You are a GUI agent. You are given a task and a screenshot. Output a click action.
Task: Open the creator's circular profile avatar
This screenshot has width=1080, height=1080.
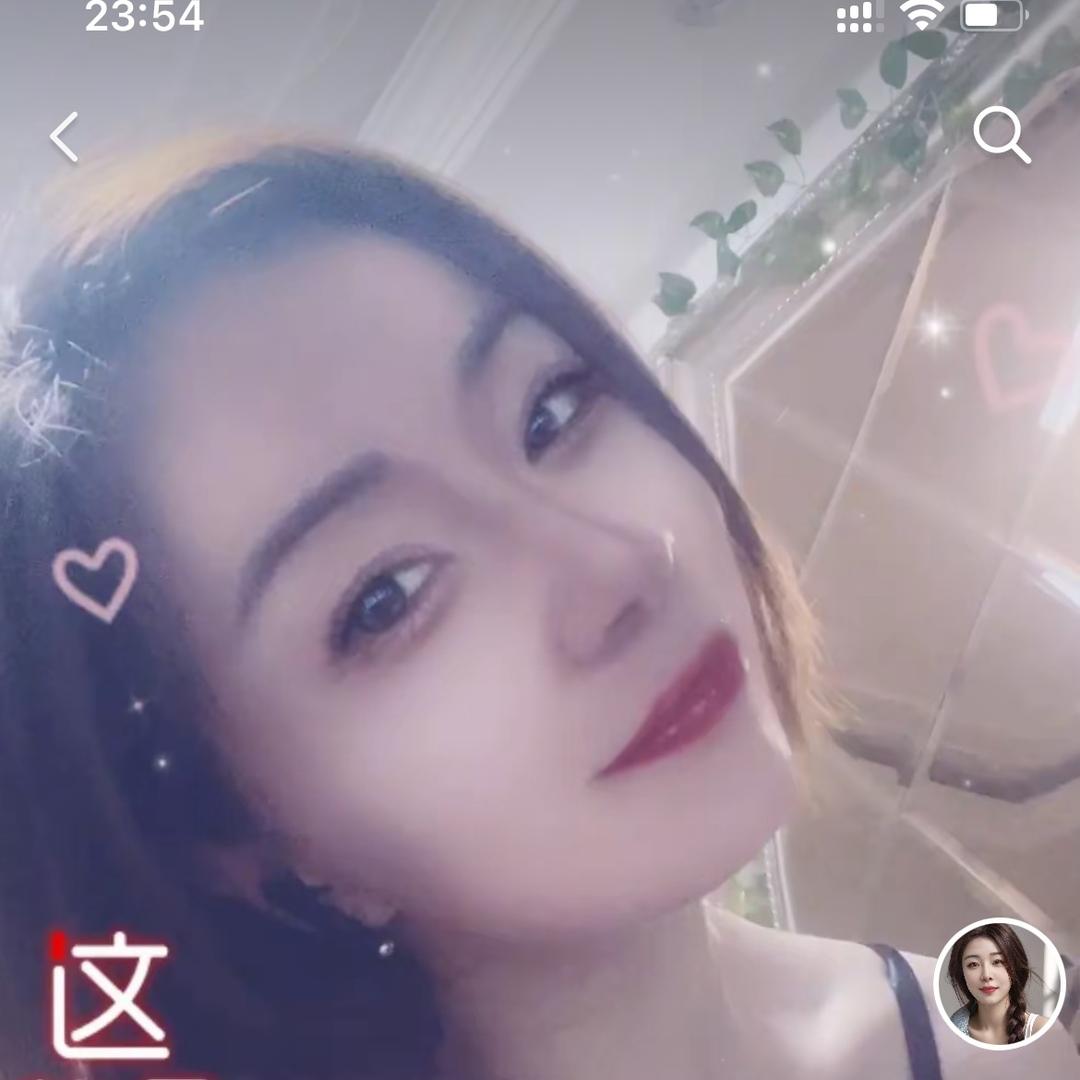(x=999, y=983)
